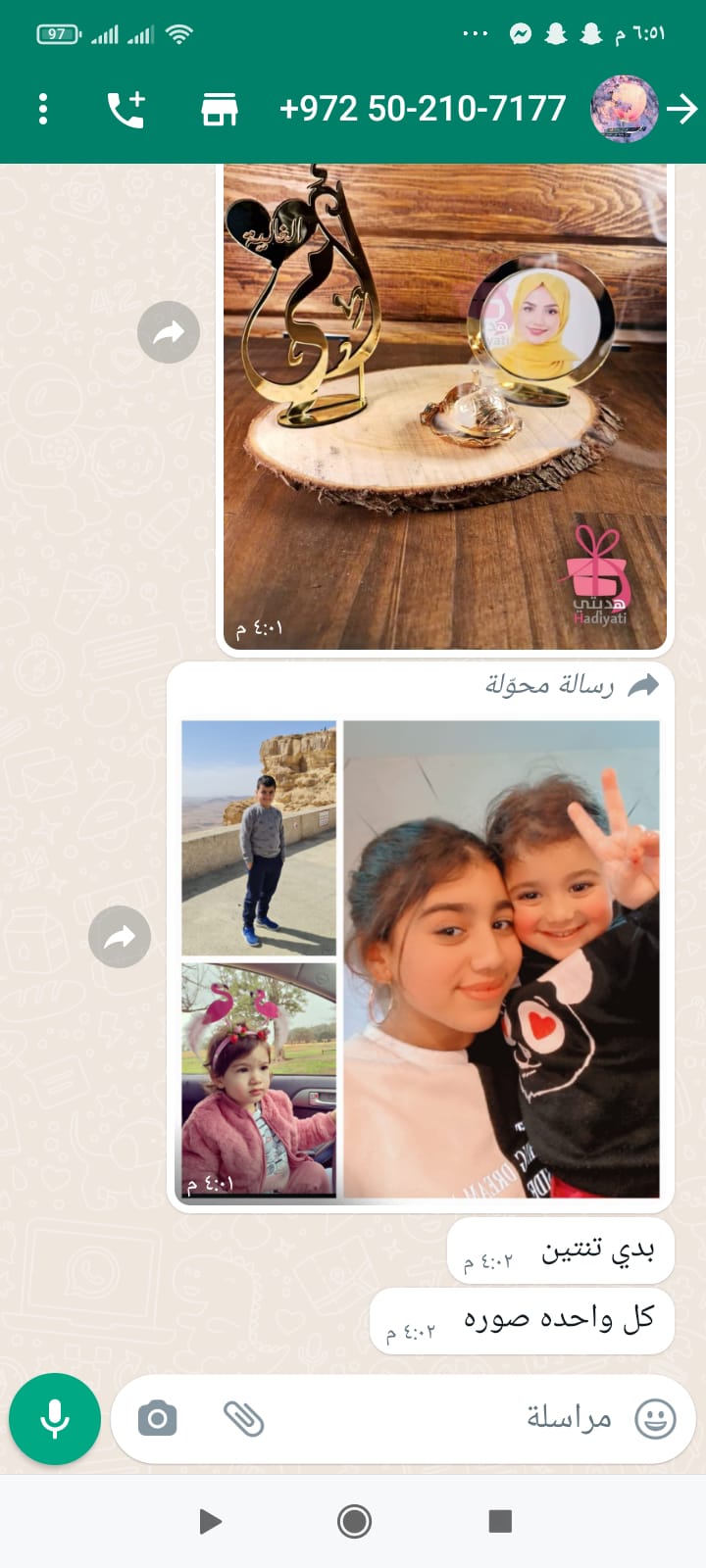Open the emoji picker
The width and height of the screenshot is (706, 1568).
coord(655,1419)
